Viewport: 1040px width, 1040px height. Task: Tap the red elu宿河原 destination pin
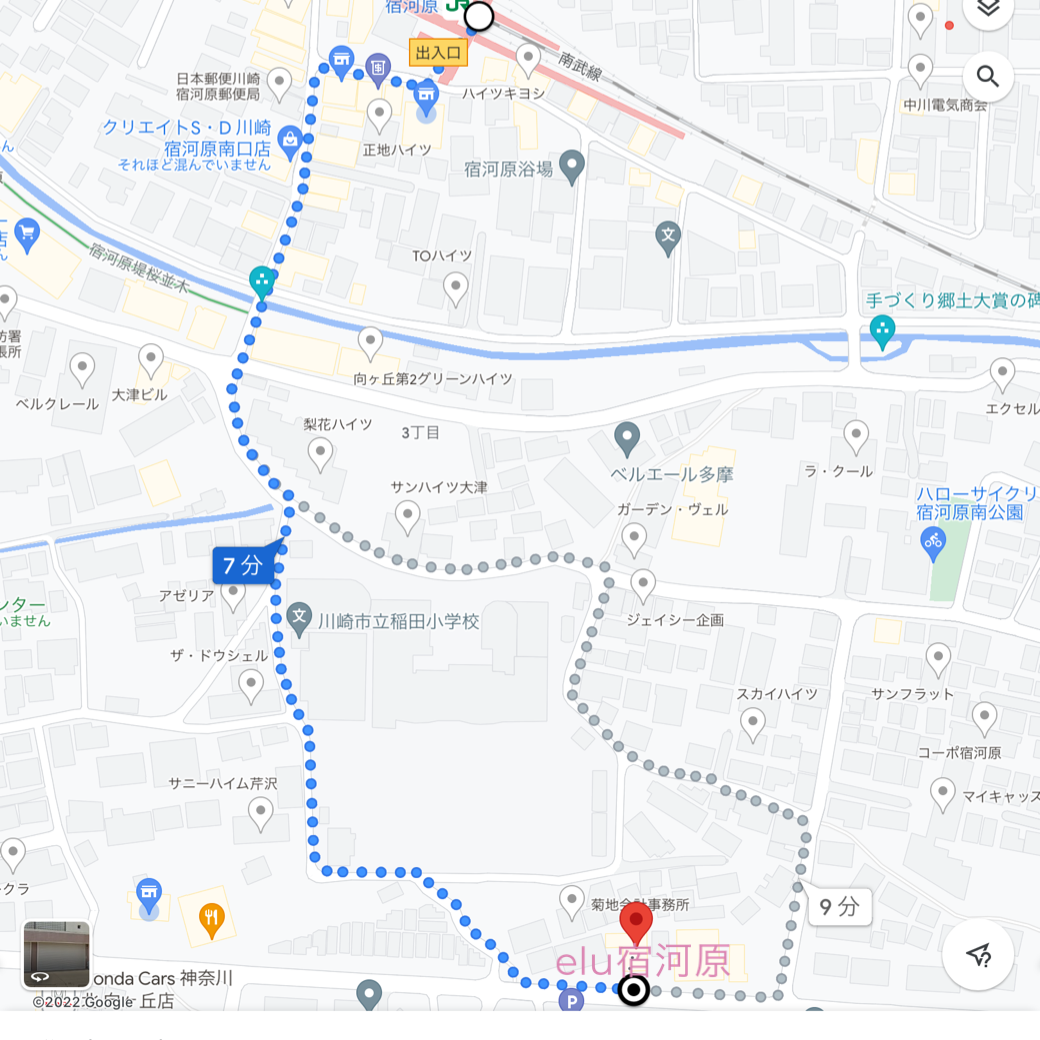point(636,921)
